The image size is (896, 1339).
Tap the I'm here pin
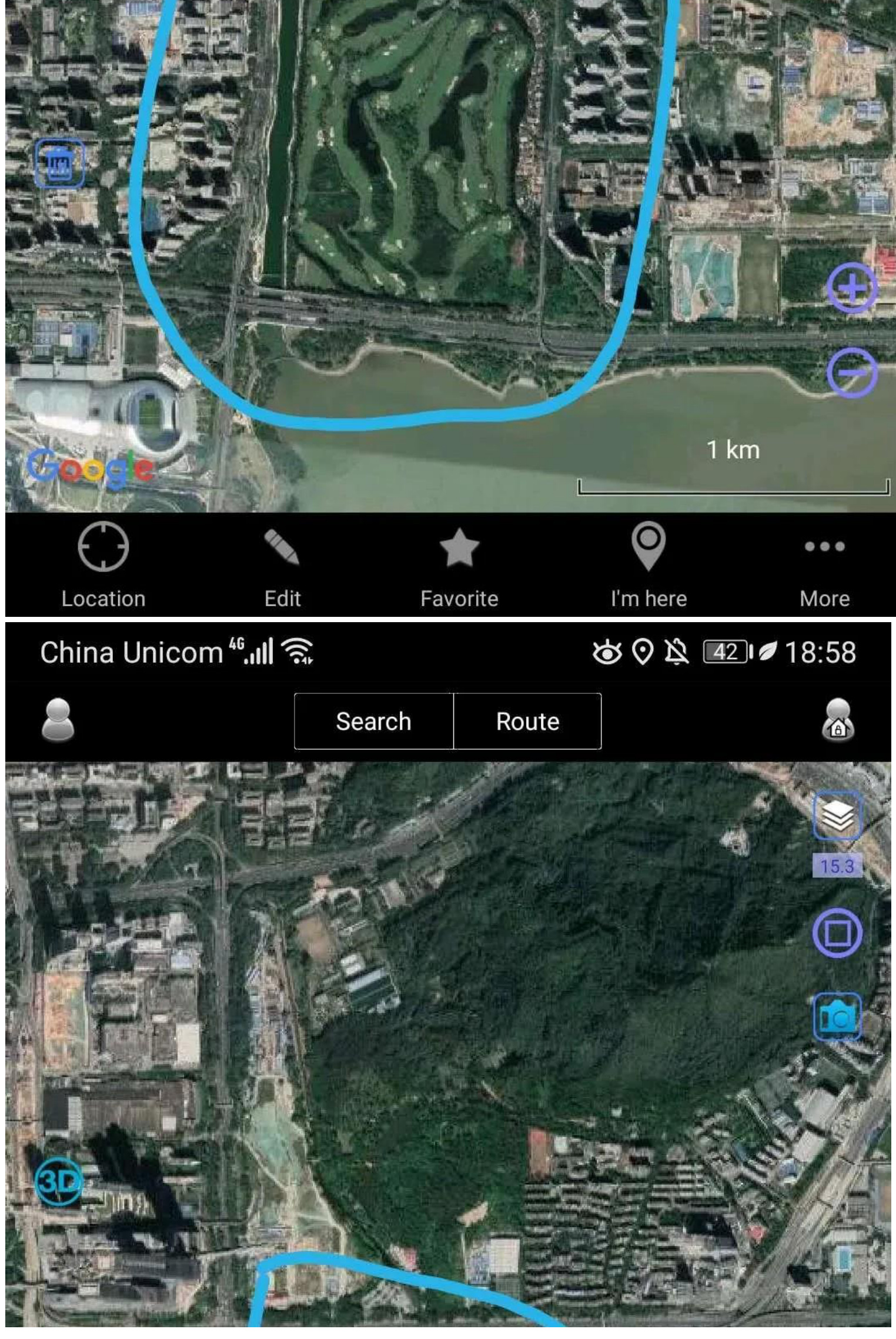click(x=648, y=565)
